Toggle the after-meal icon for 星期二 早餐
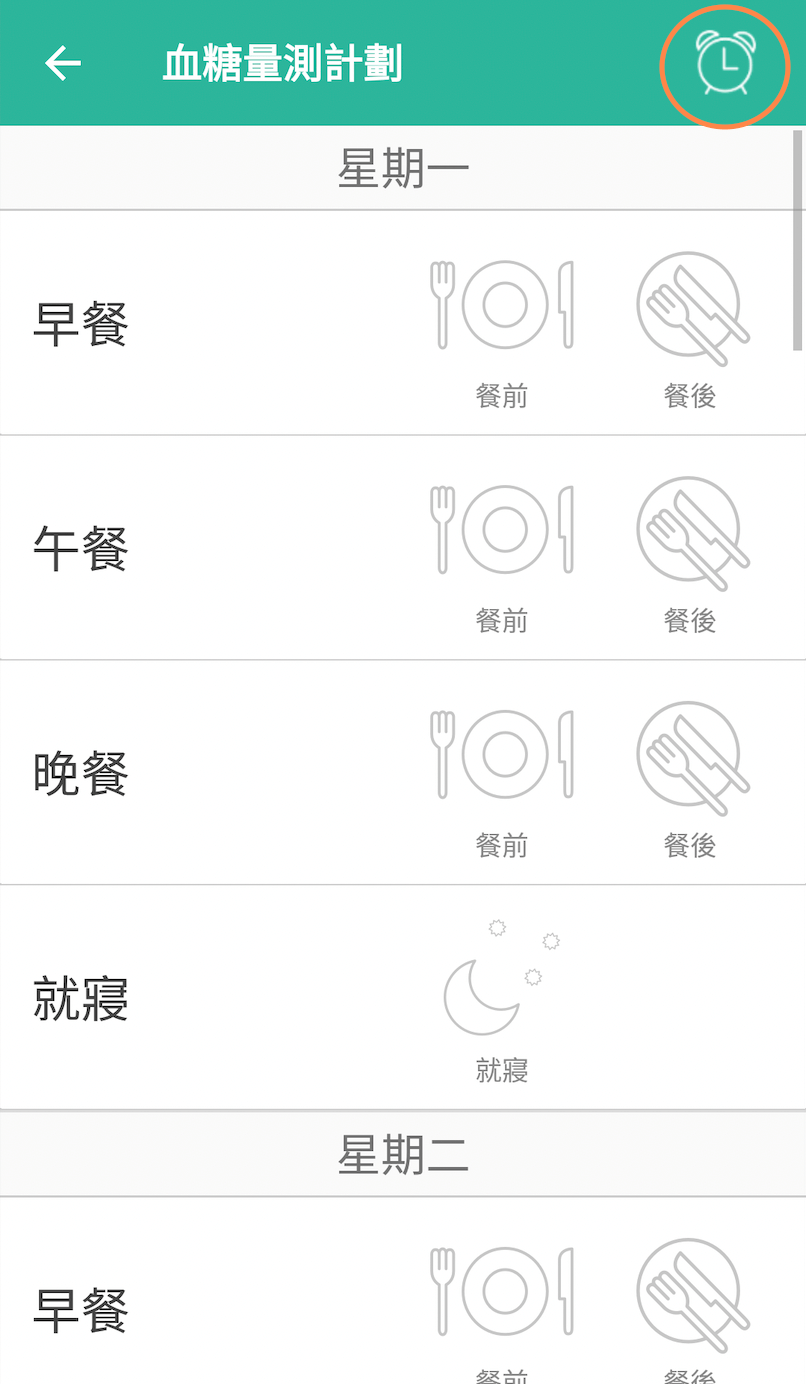 tap(690, 1294)
